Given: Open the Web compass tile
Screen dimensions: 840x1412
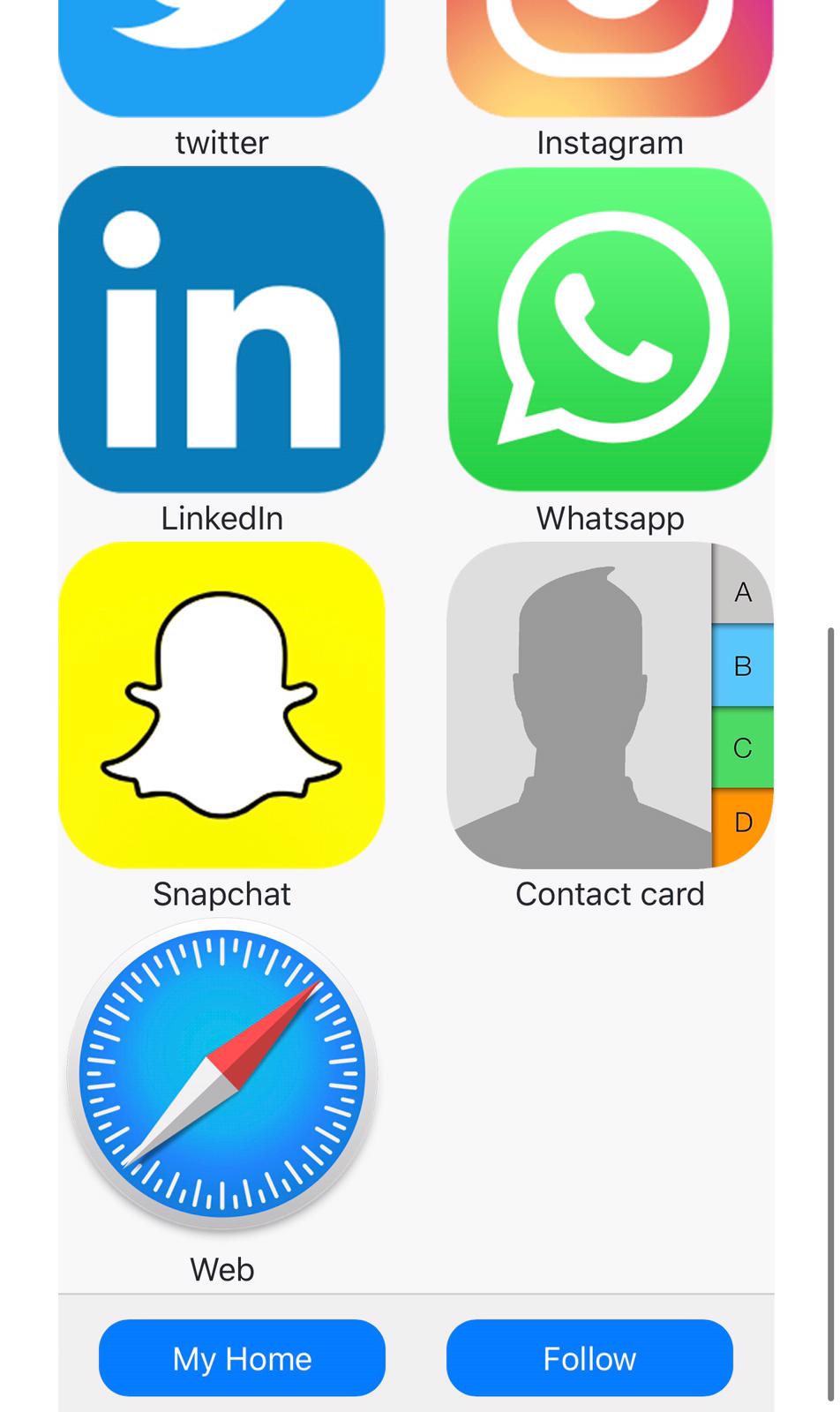Looking at the screenshot, I should [x=221, y=1075].
